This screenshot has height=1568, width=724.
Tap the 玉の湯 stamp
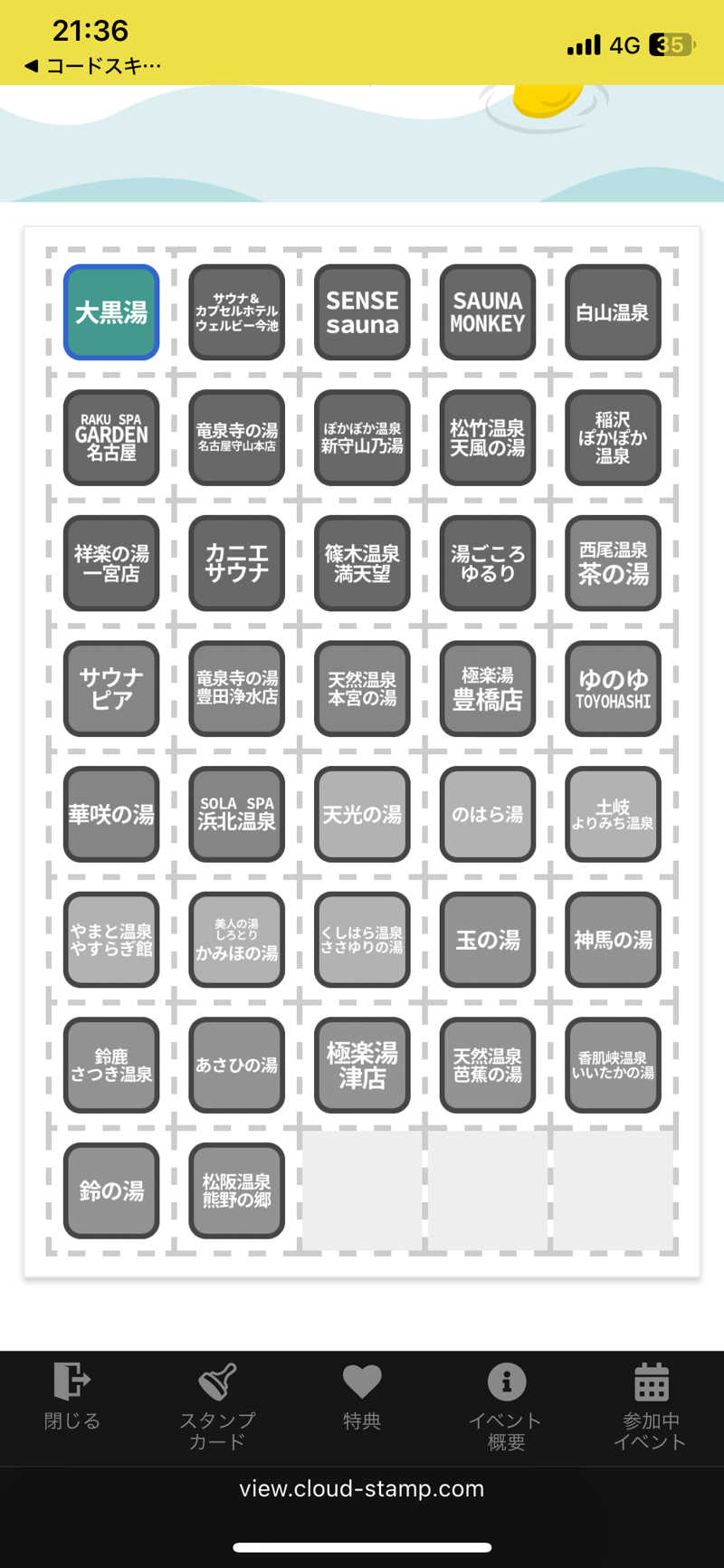[487, 939]
